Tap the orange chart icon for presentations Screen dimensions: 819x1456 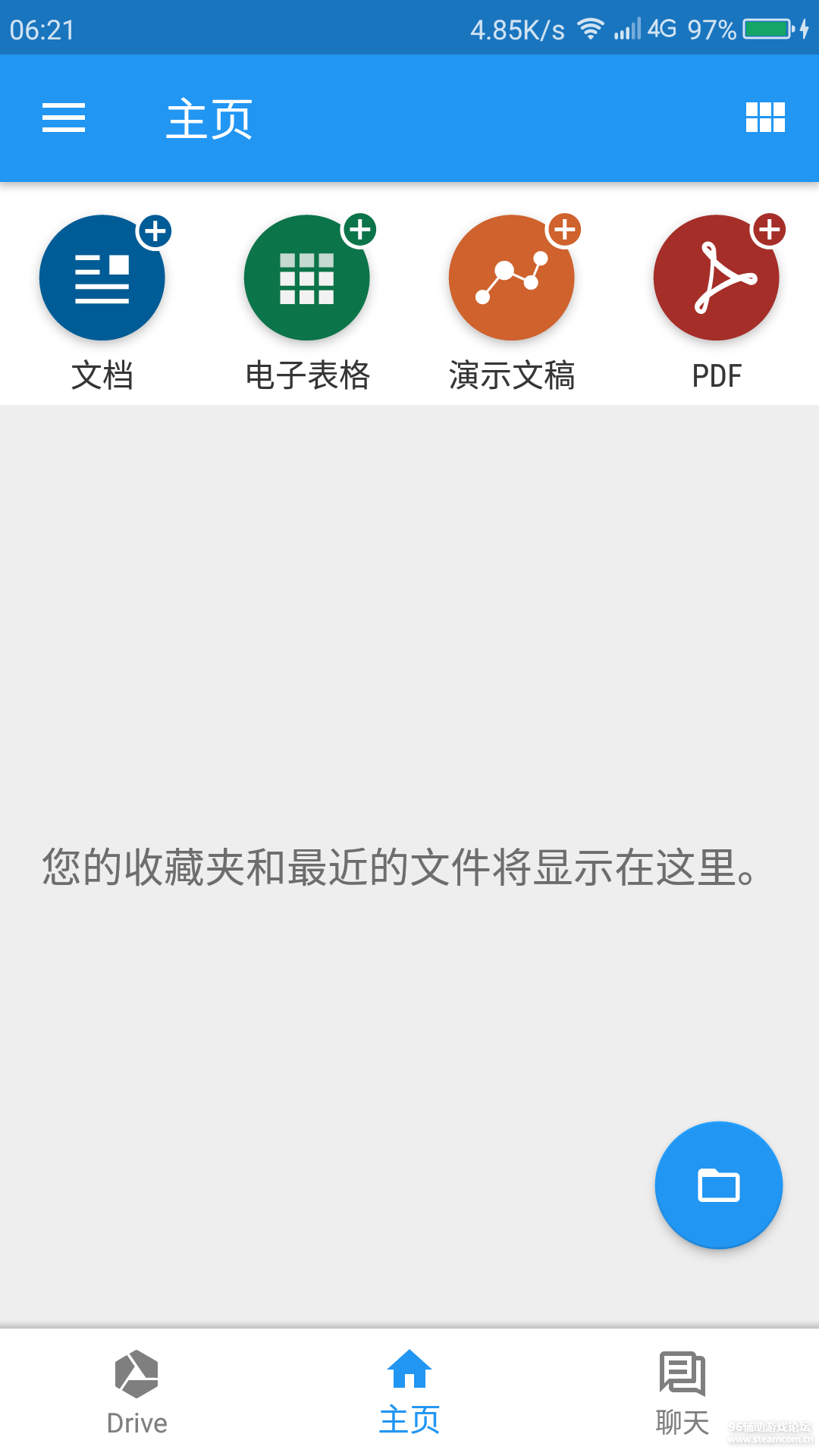[x=512, y=278]
